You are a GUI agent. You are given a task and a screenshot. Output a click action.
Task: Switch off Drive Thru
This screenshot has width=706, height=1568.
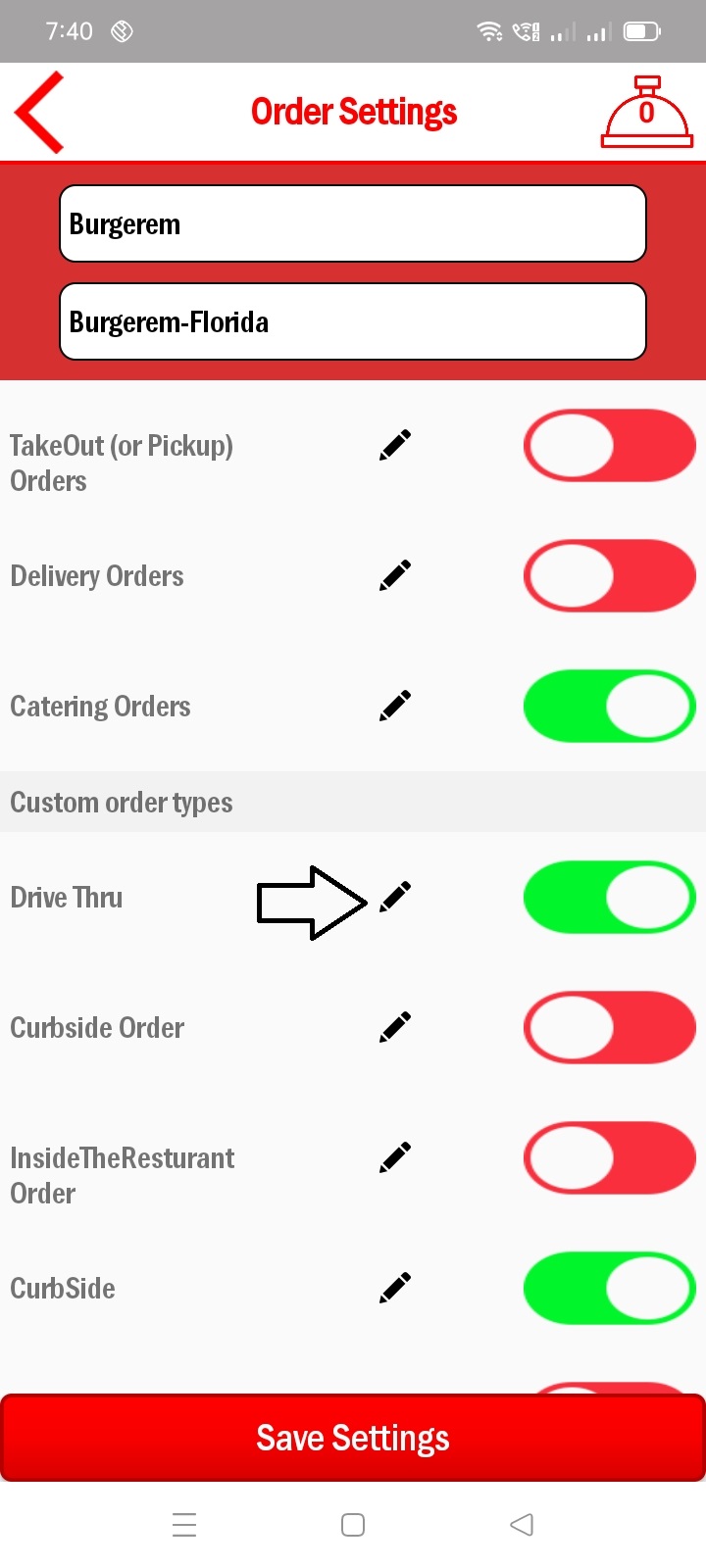(x=609, y=897)
